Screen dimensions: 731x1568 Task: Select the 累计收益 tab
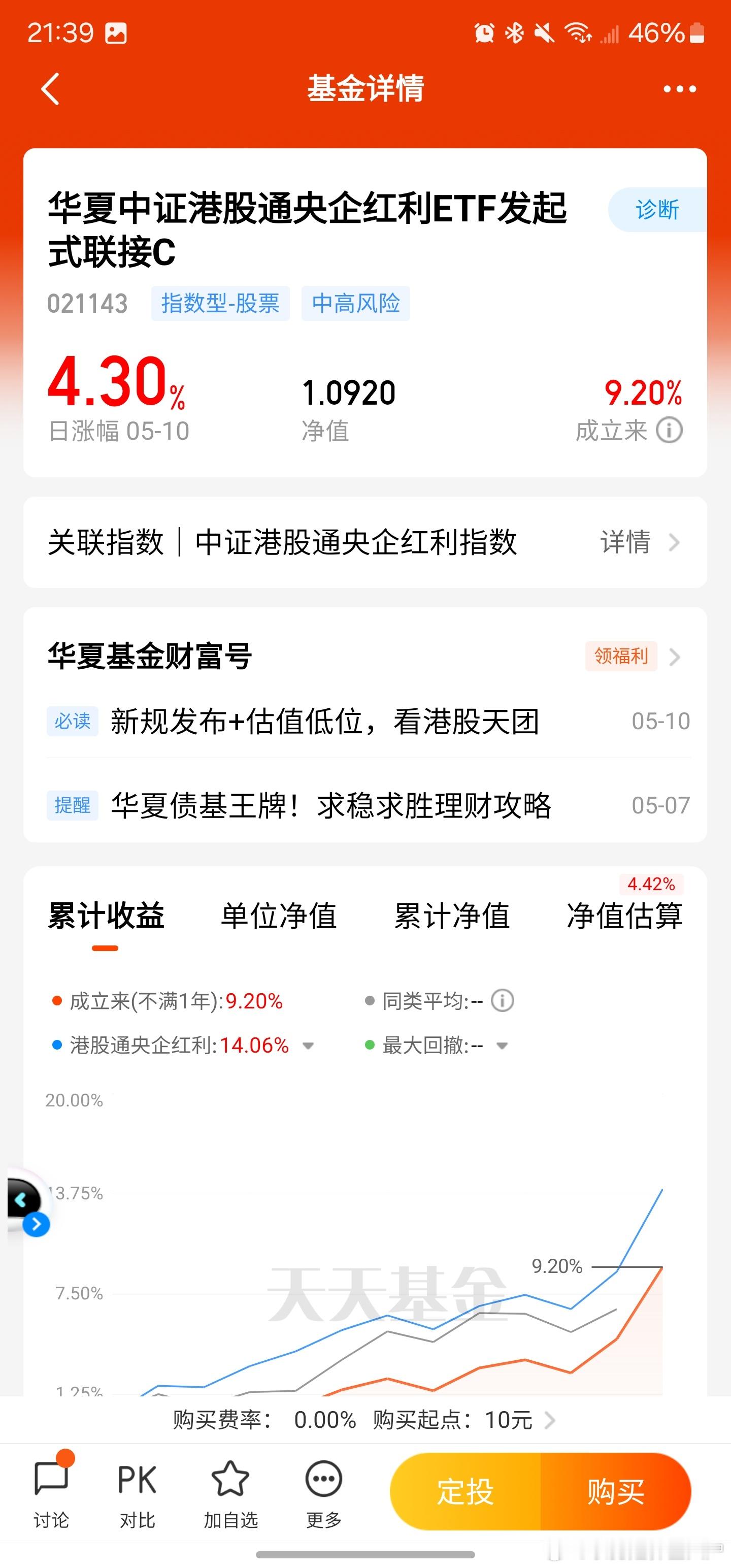point(106,916)
